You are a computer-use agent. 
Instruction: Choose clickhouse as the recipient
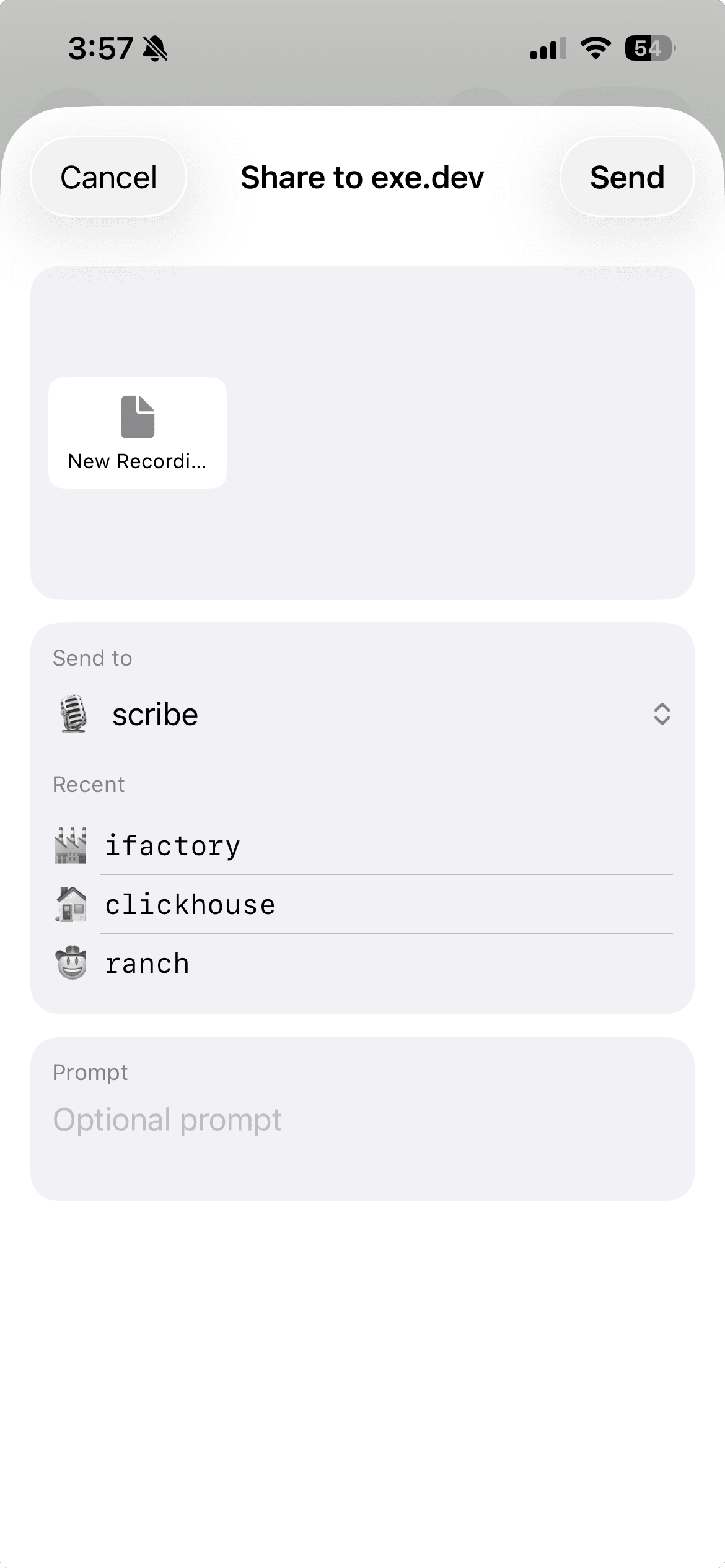362,904
